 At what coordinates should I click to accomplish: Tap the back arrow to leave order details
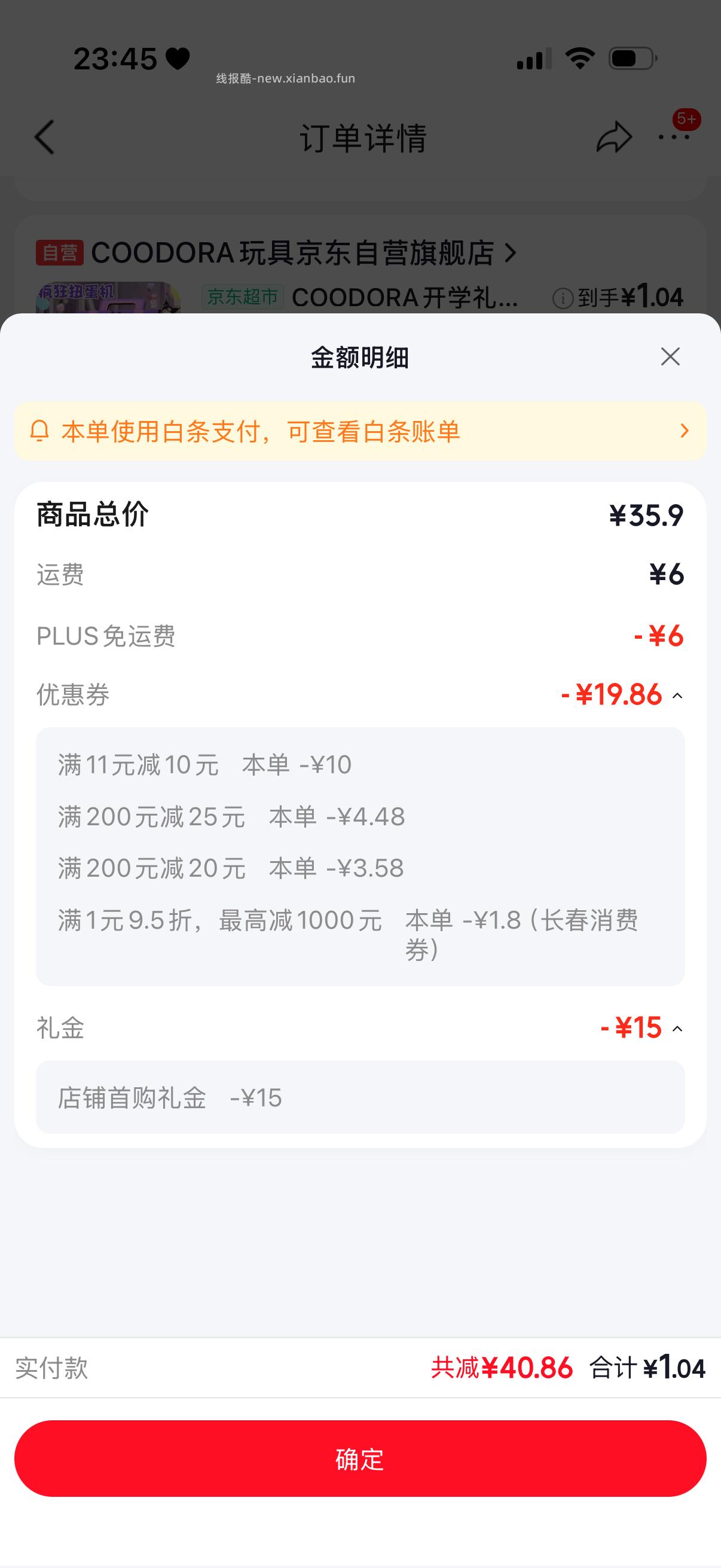pyautogui.click(x=44, y=138)
